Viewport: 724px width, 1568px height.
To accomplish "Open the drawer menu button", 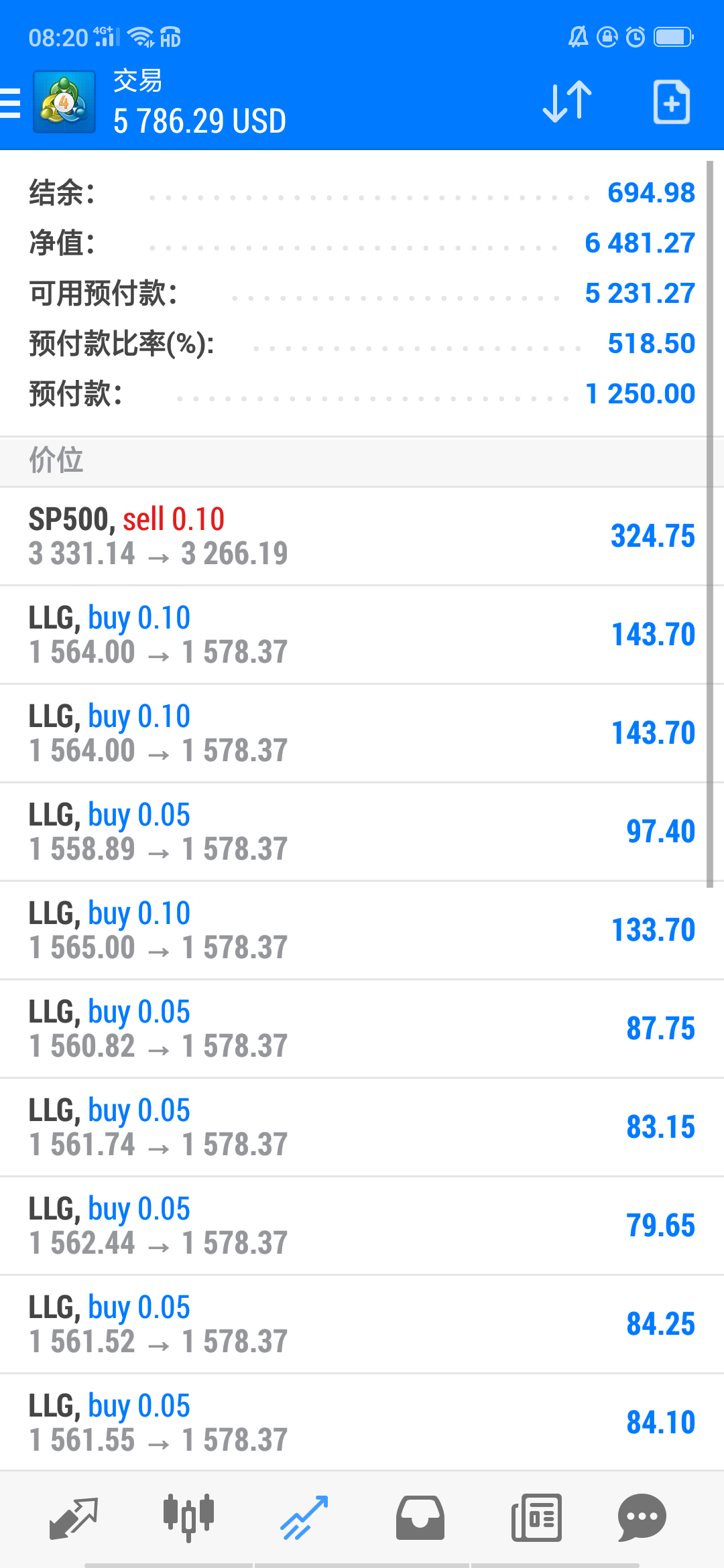I will [10, 103].
